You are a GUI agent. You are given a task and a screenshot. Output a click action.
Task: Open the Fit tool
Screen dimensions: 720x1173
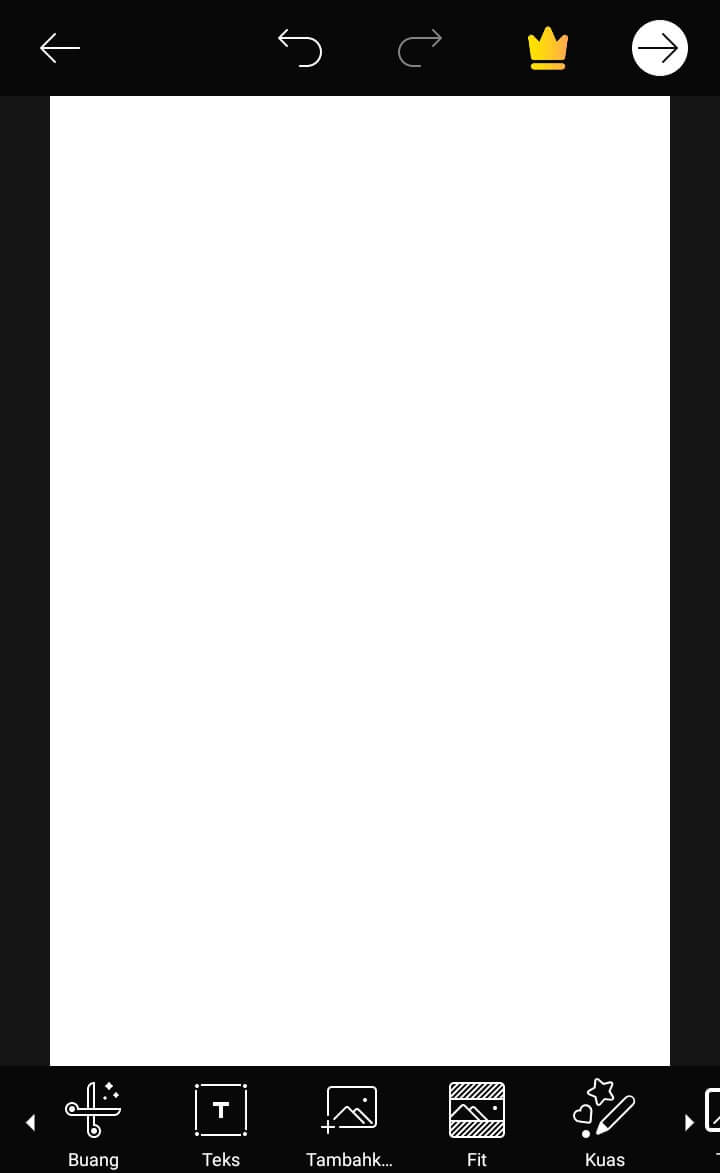477,1122
